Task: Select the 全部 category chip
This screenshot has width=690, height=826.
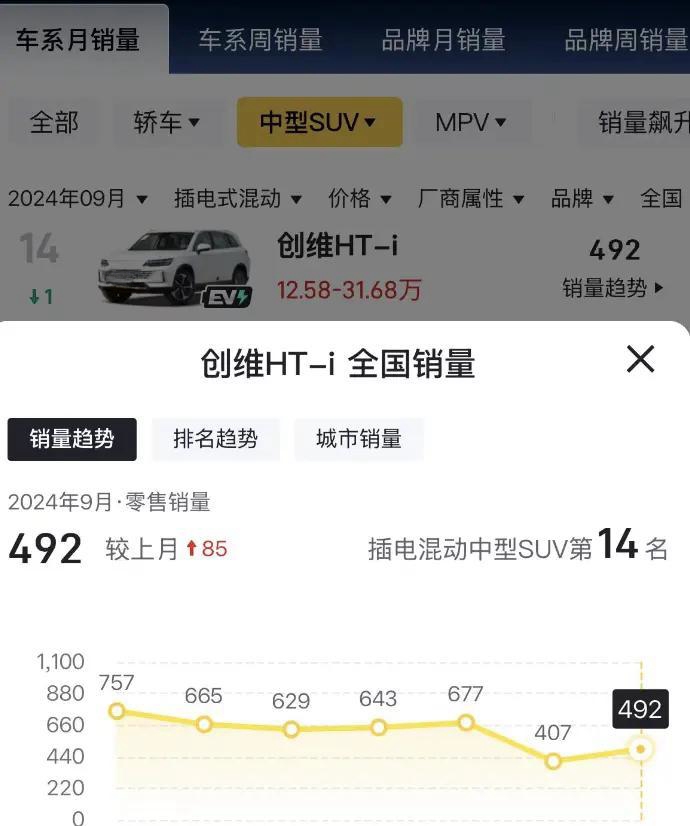Action: coord(54,122)
